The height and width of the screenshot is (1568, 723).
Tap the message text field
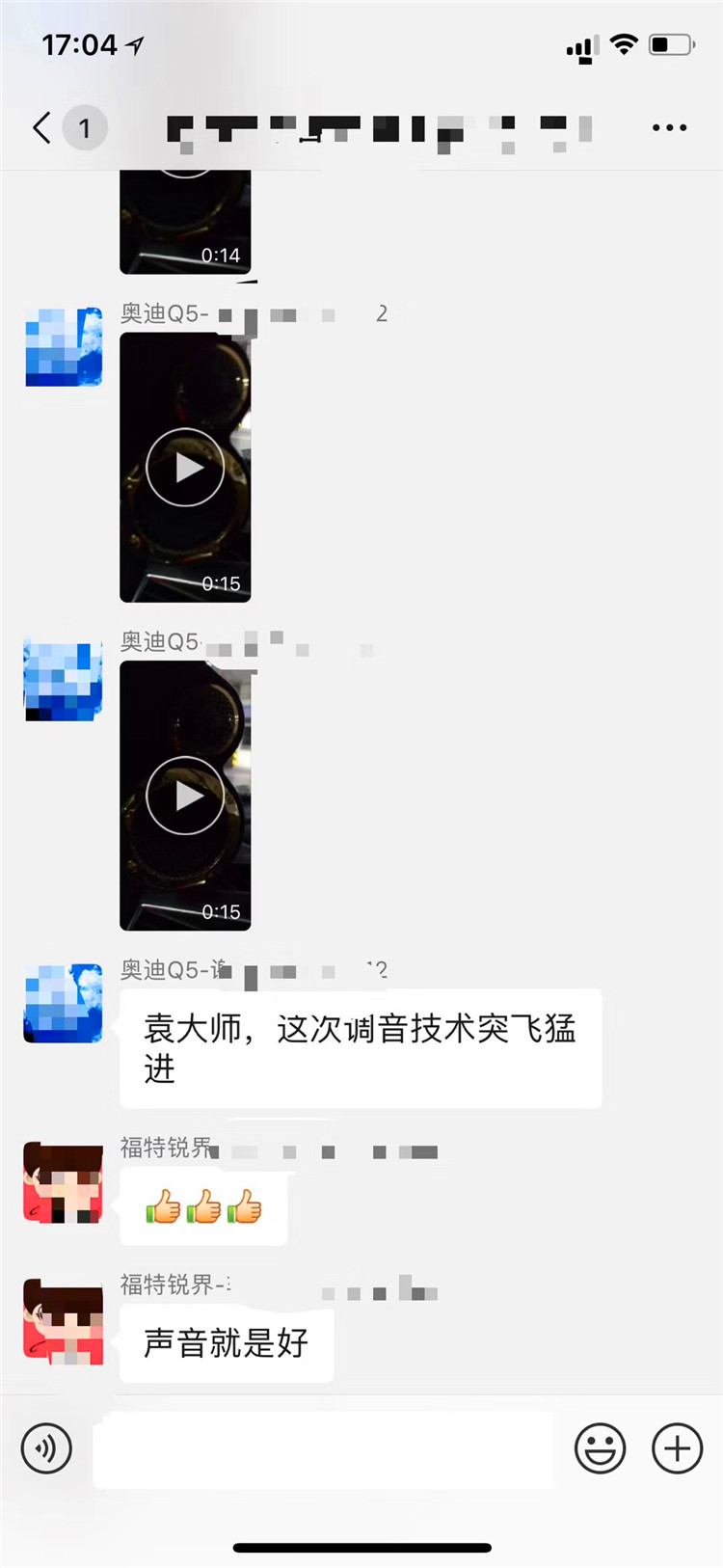coord(323,1448)
